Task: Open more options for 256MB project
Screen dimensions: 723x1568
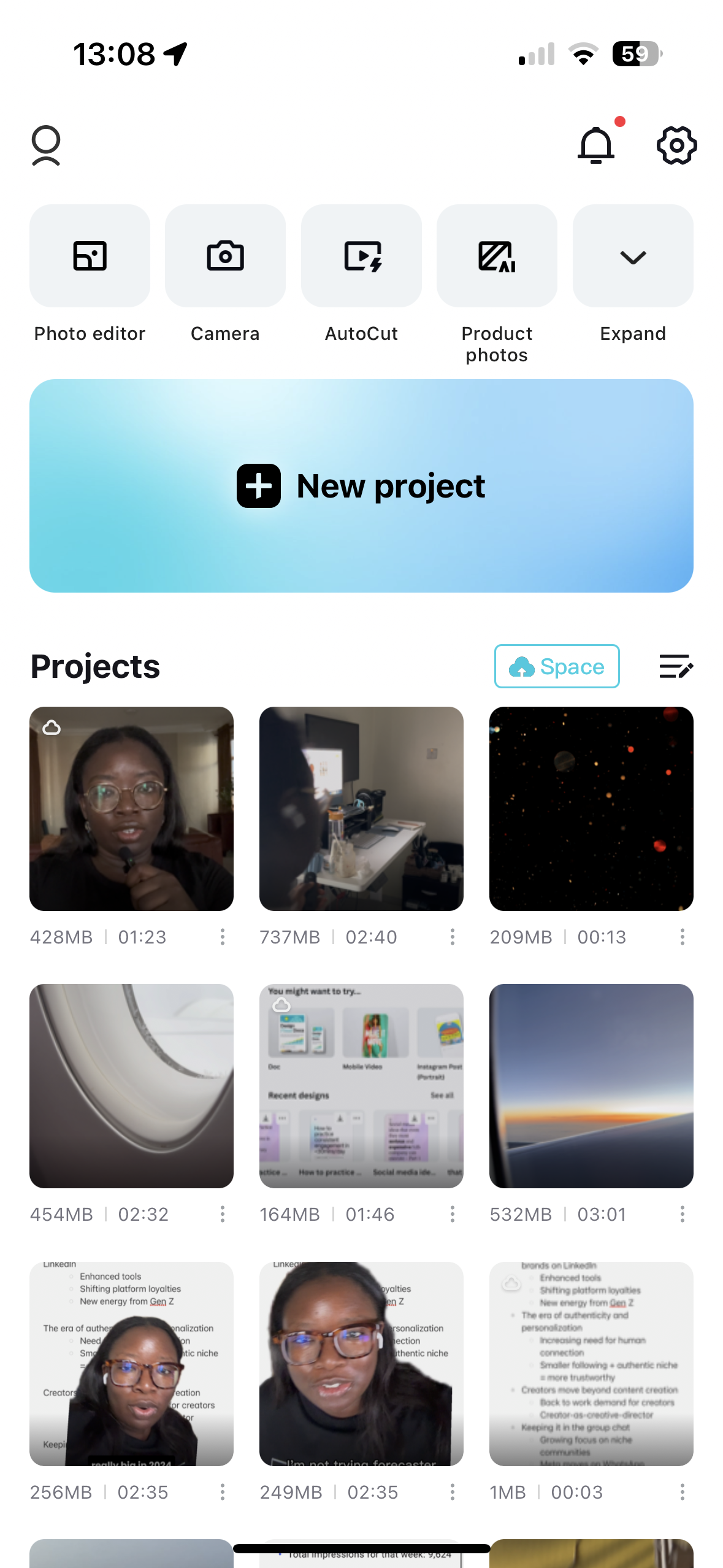Action: tap(222, 1492)
